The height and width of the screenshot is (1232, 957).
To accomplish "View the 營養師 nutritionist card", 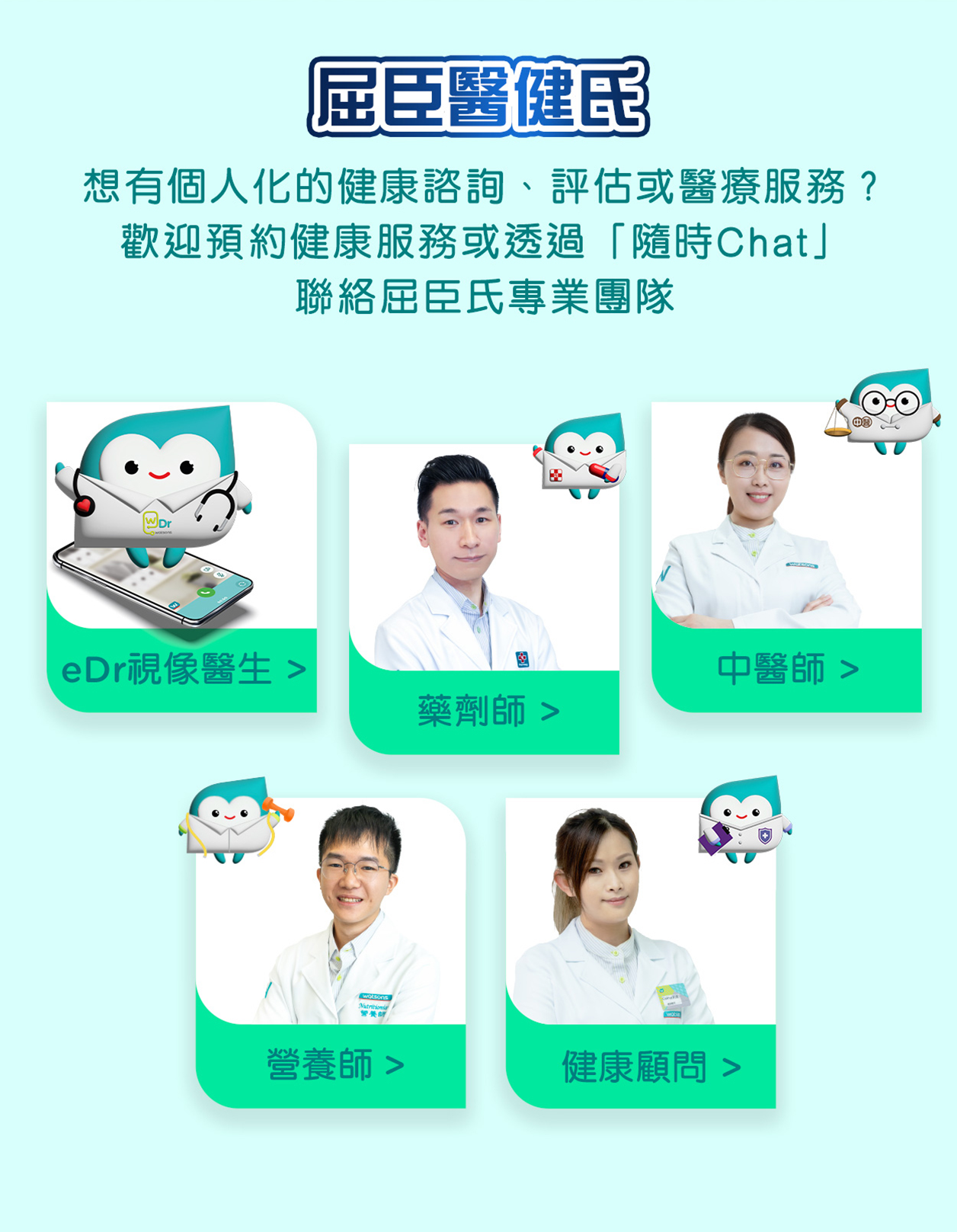I will (x=332, y=1065).
